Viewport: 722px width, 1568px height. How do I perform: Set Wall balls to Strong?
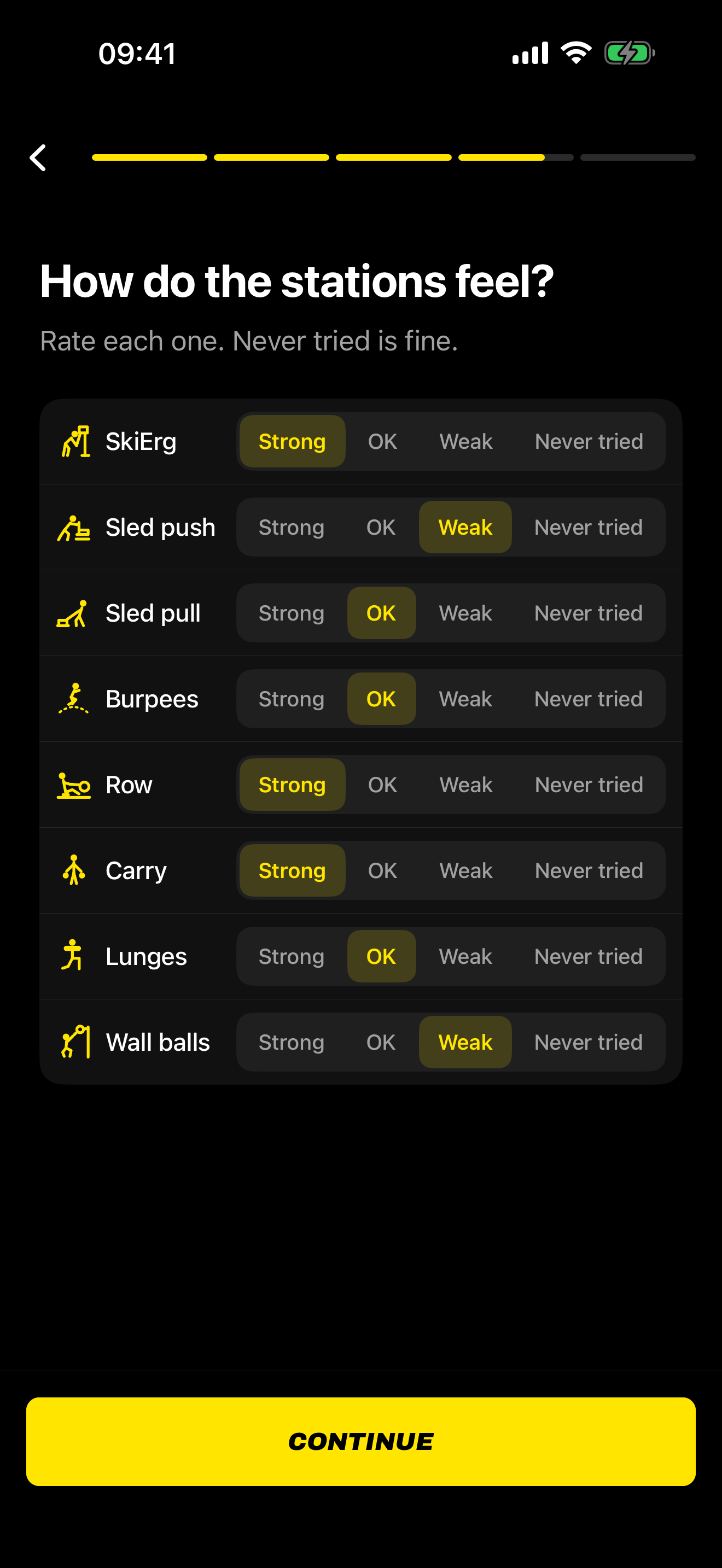(292, 1042)
